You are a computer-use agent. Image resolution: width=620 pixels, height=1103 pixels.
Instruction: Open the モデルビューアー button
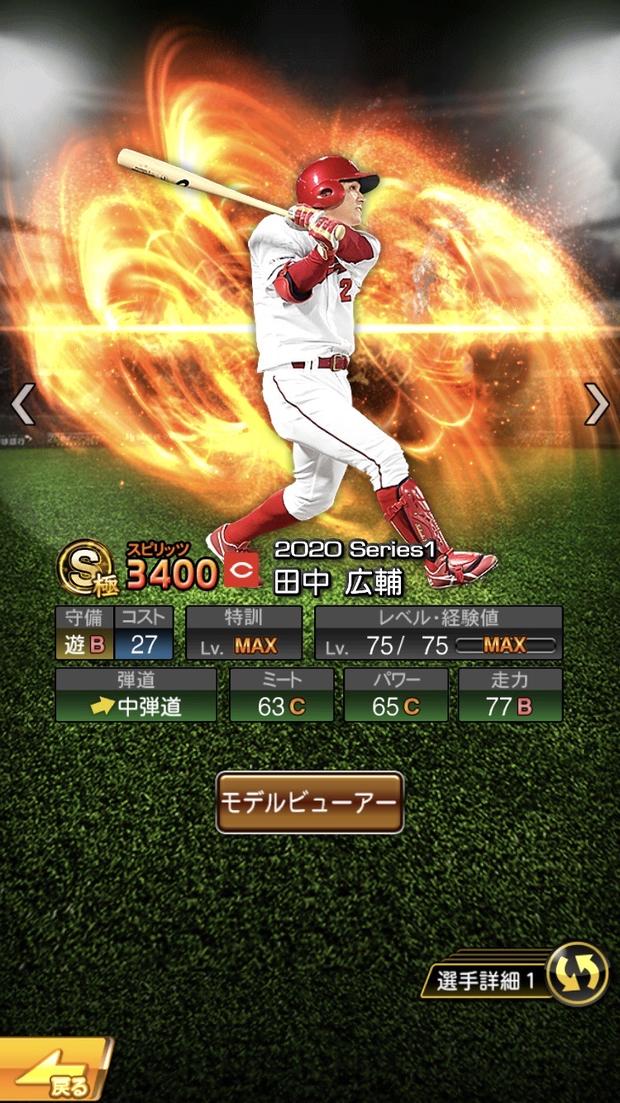pos(310,802)
